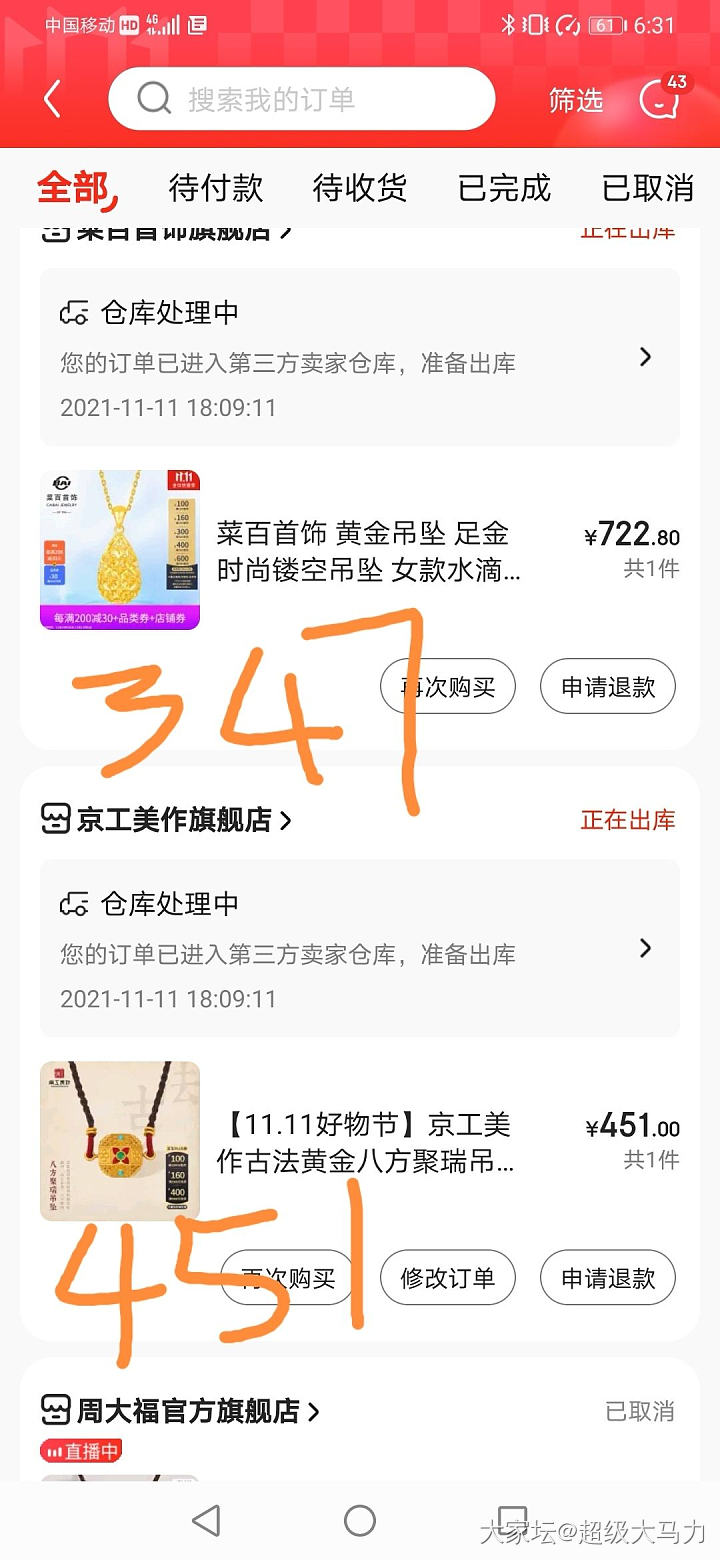Switch to the 已完成 tab
This screenshot has width=720, height=1560.
point(504,187)
